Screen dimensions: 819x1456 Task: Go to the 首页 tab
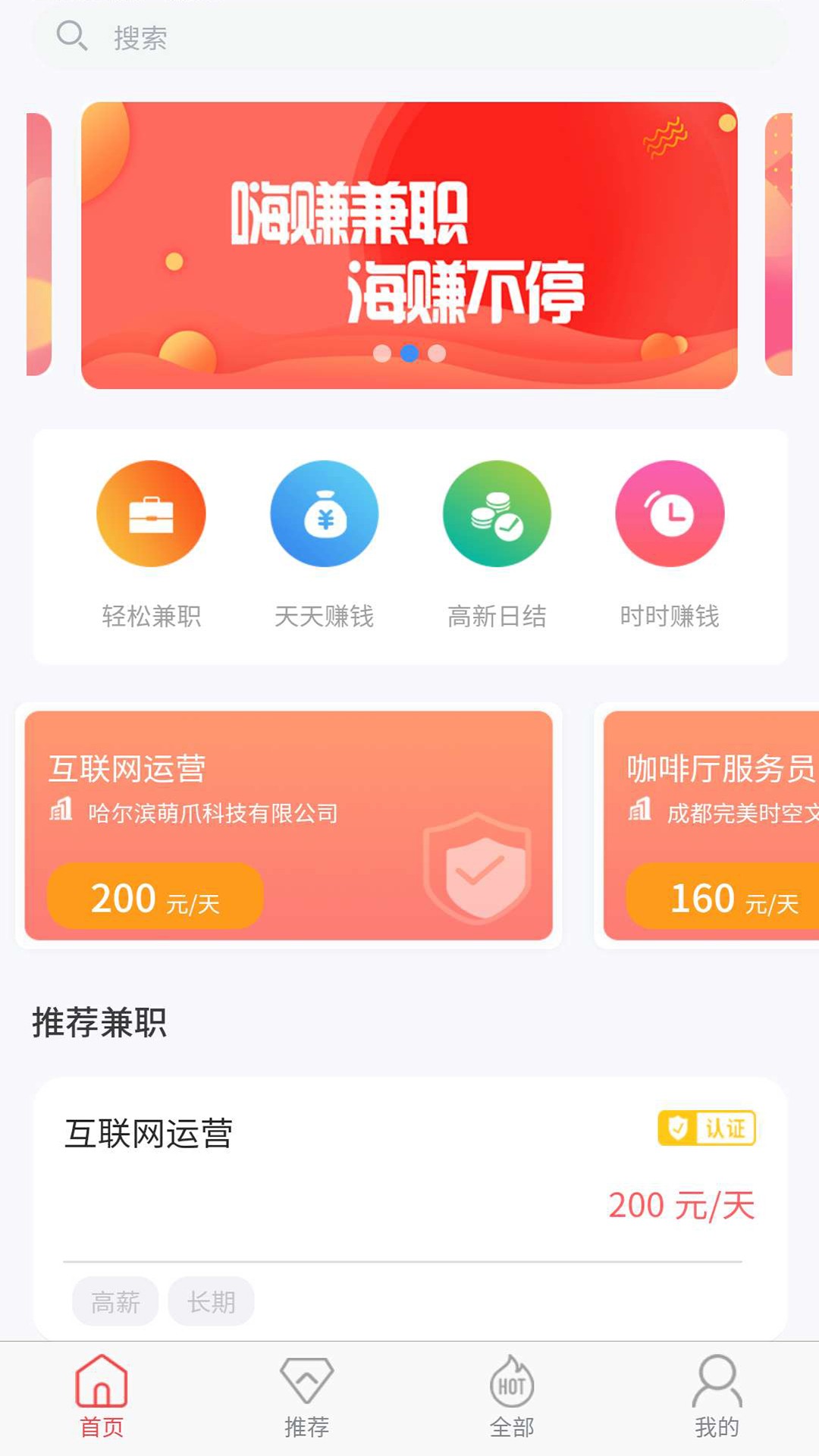pyautogui.click(x=102, y=1397)
